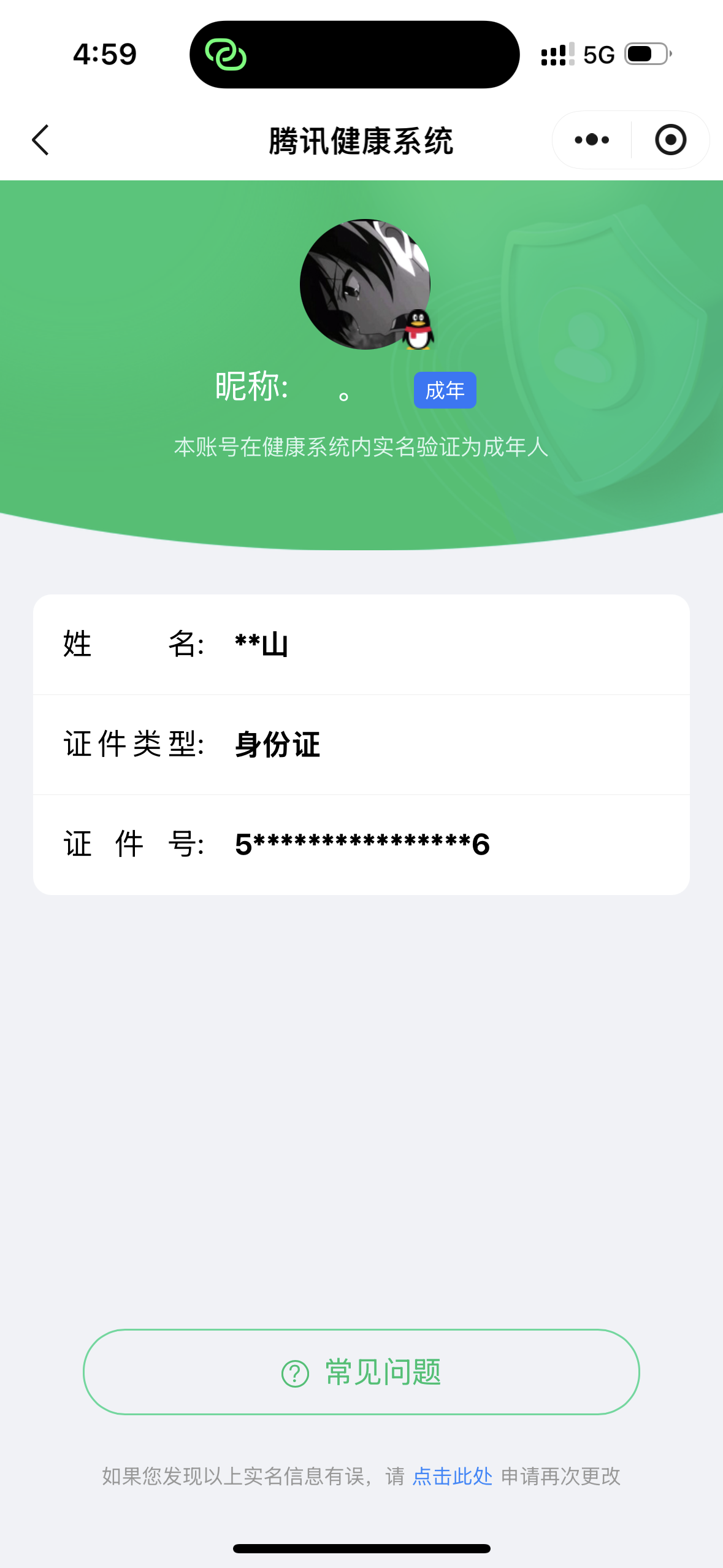723x1568 pixels.
Task: Tap the battery indicator in status bar
Action: (x=645, y=54)
